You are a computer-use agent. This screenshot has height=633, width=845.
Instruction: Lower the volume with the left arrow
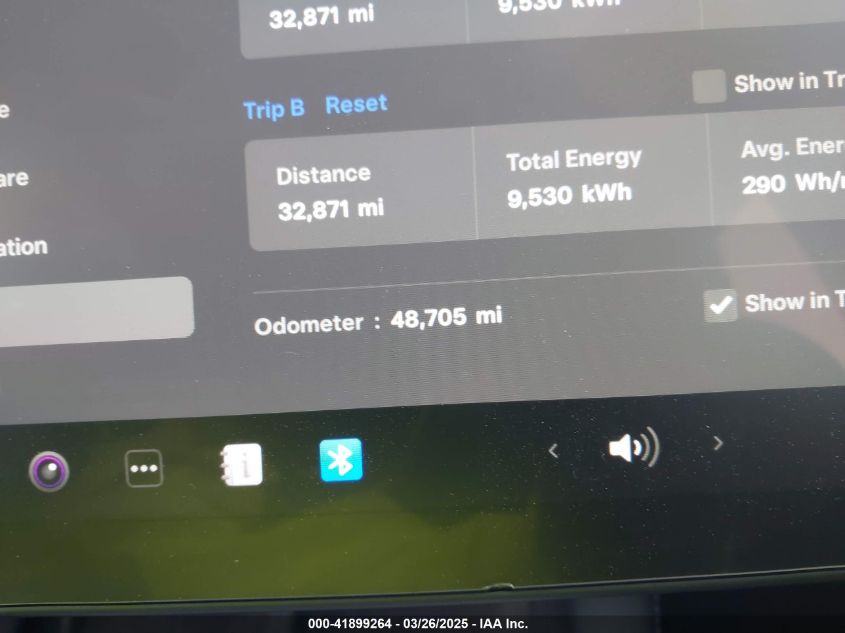point(553,451)
